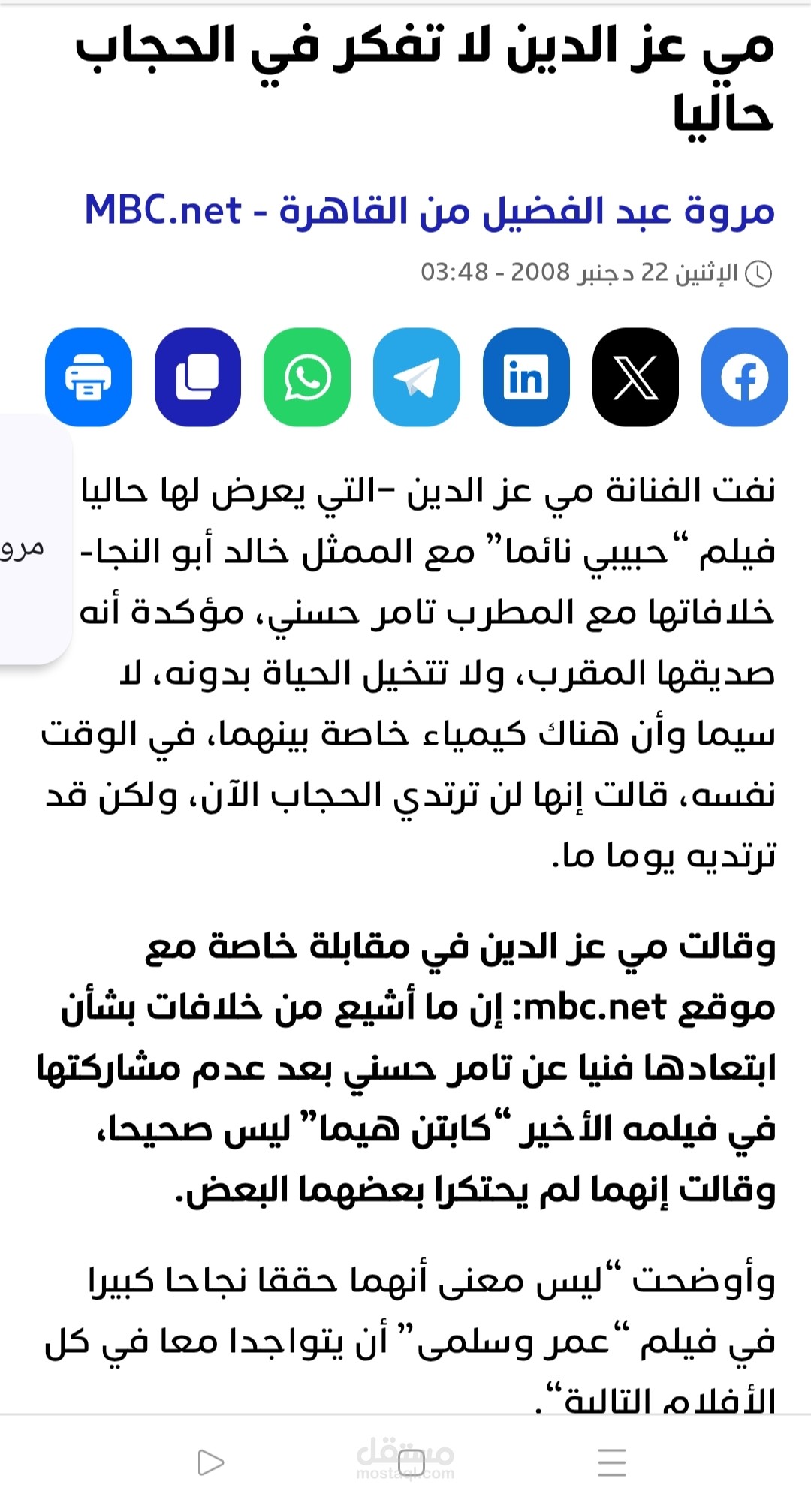Tap the system home button
The width and height of the screenshot is (811, 1512).
click(x=411, y=1462)
